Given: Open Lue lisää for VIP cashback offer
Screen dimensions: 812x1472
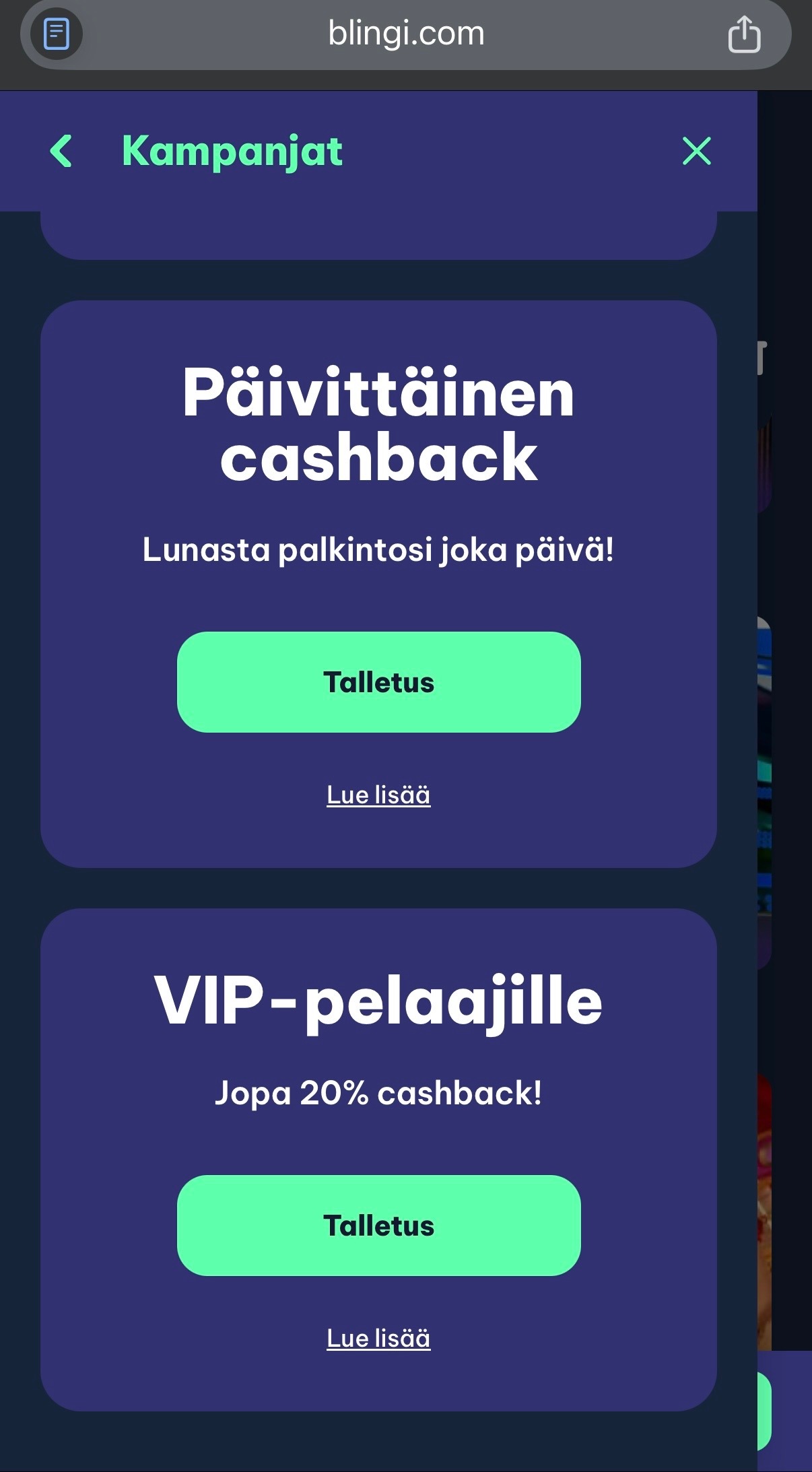Looking at the screenshot, I should click(379, 1338).
